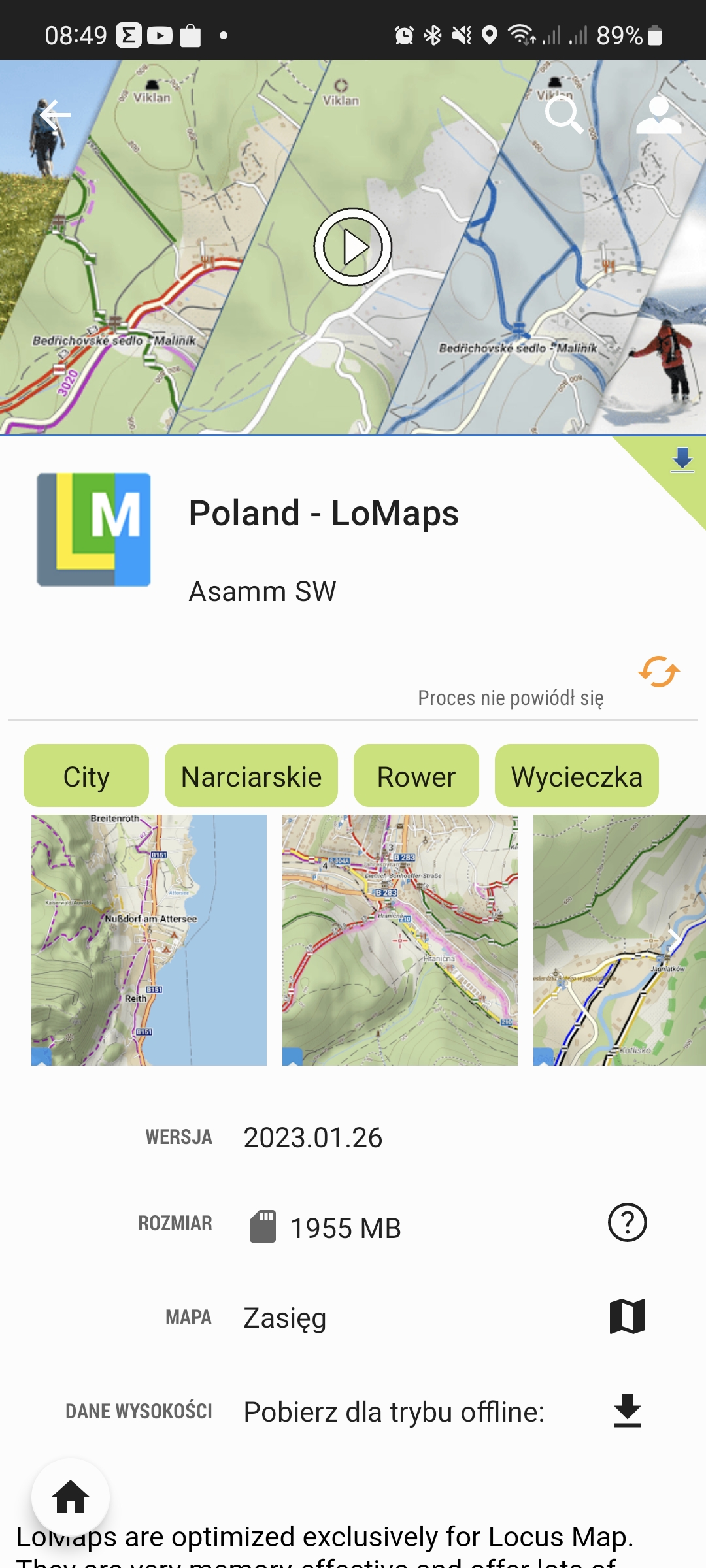Viewport: 706px width, 1568px height.
Task: Select the Rower chip
Action: click(416, 776)
